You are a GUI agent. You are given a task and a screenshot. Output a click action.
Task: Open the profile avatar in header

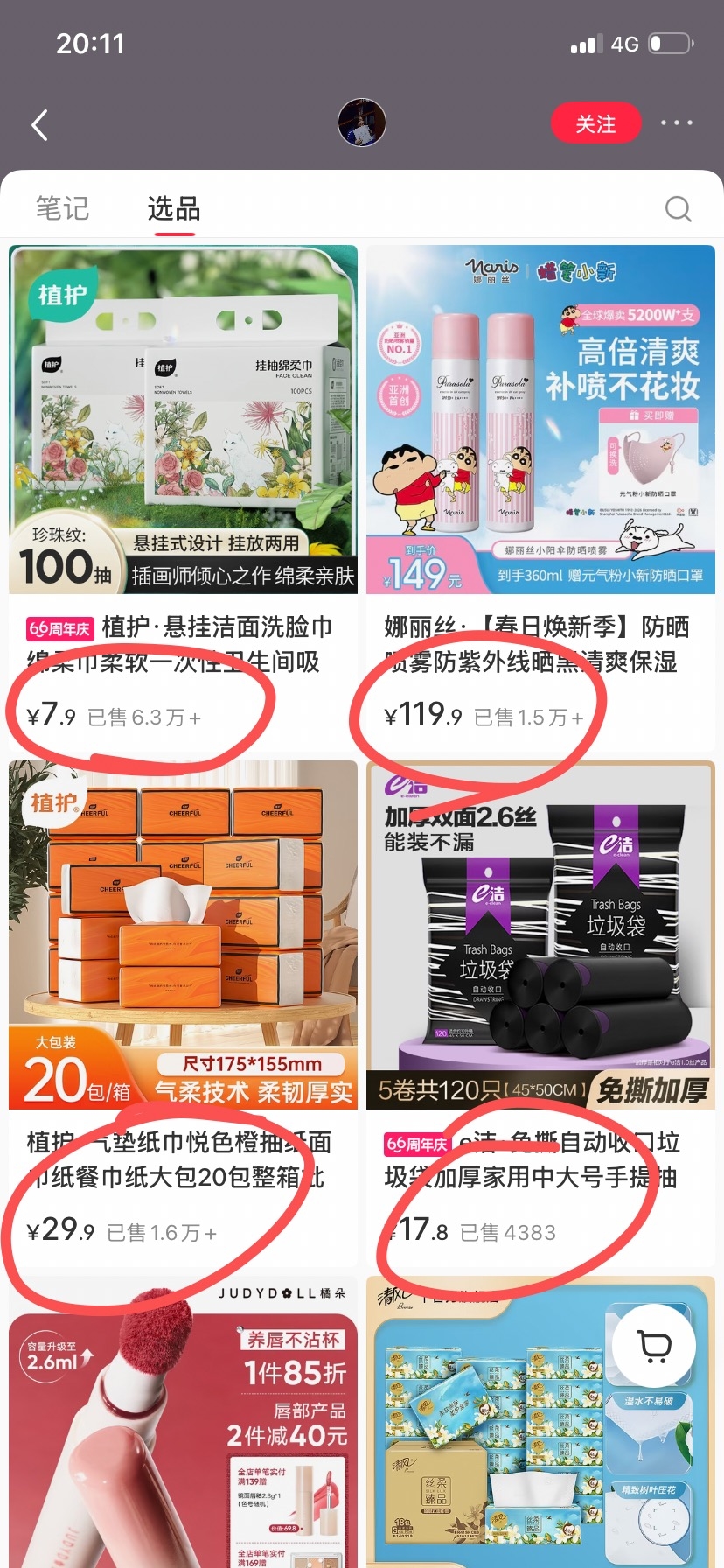pyautogui.click(x=362, y=123)
